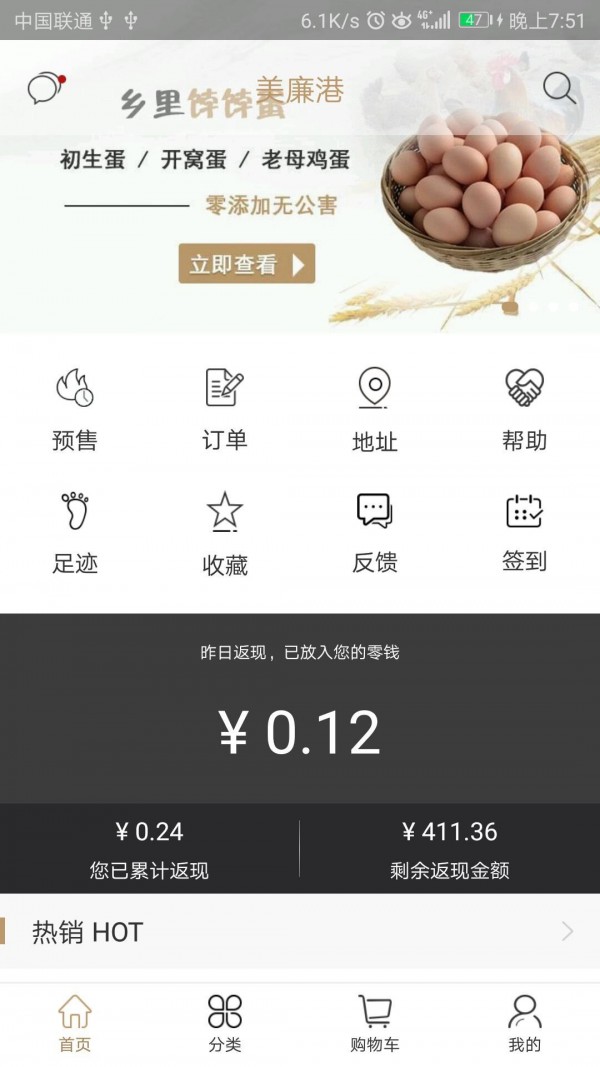Switch to the 我的 tab
This screenshot has height=1067, width=600.
tap(524, 1024)
